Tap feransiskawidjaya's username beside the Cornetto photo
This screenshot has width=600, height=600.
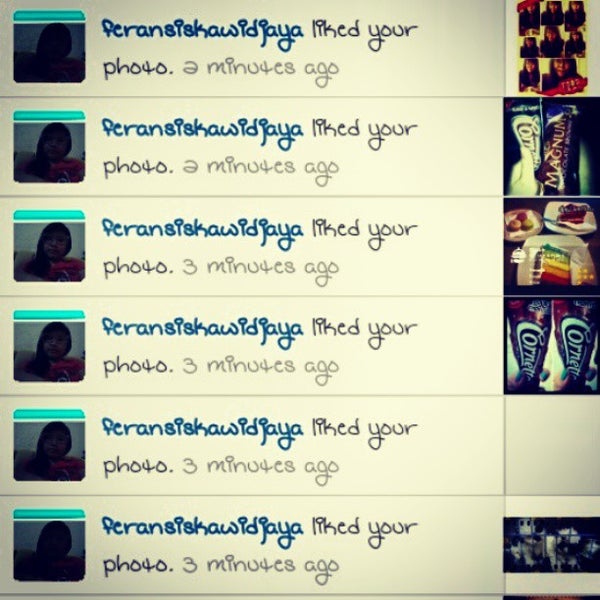click(x=203, y=330)
